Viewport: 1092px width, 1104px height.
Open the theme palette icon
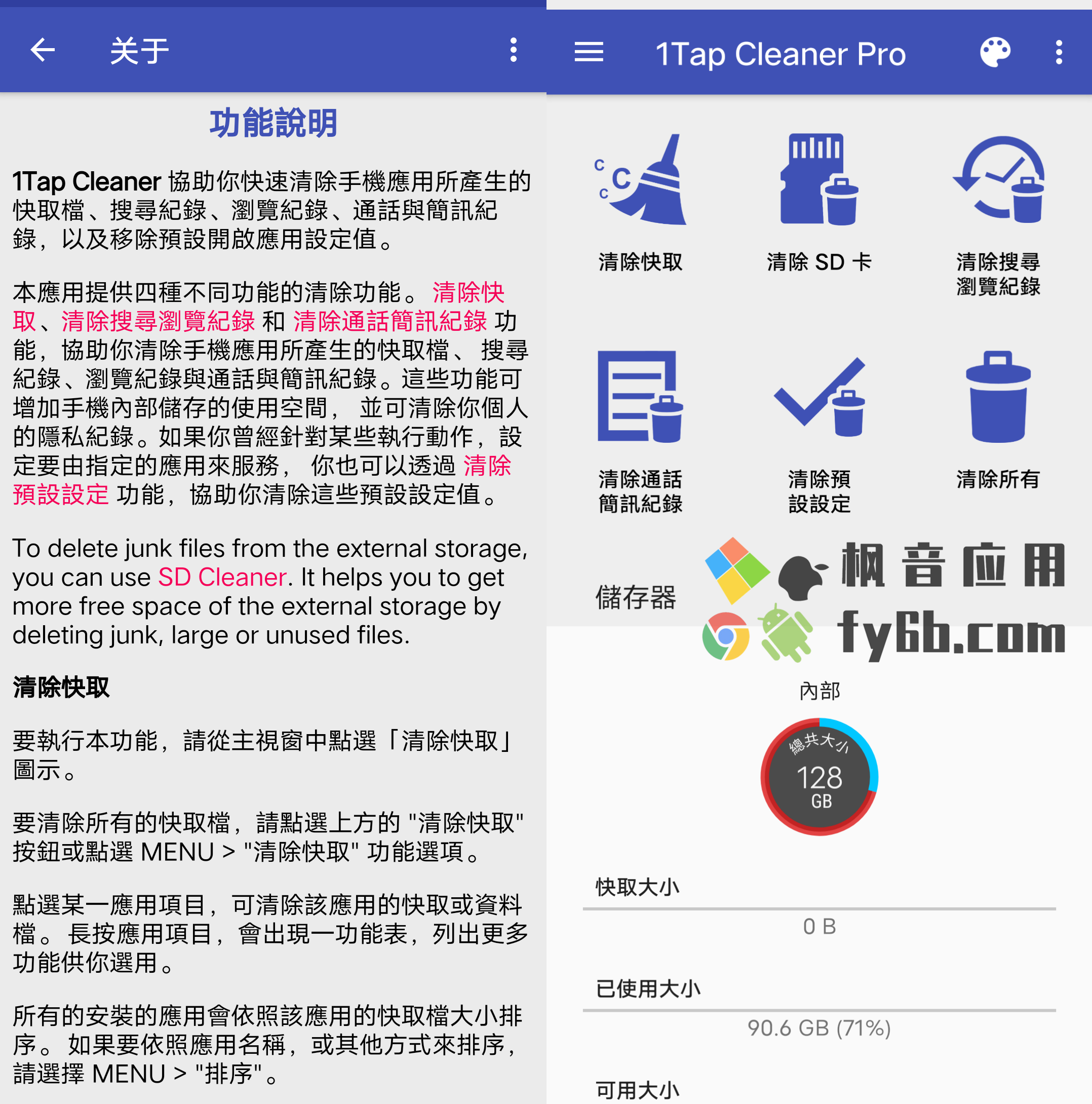995,52
